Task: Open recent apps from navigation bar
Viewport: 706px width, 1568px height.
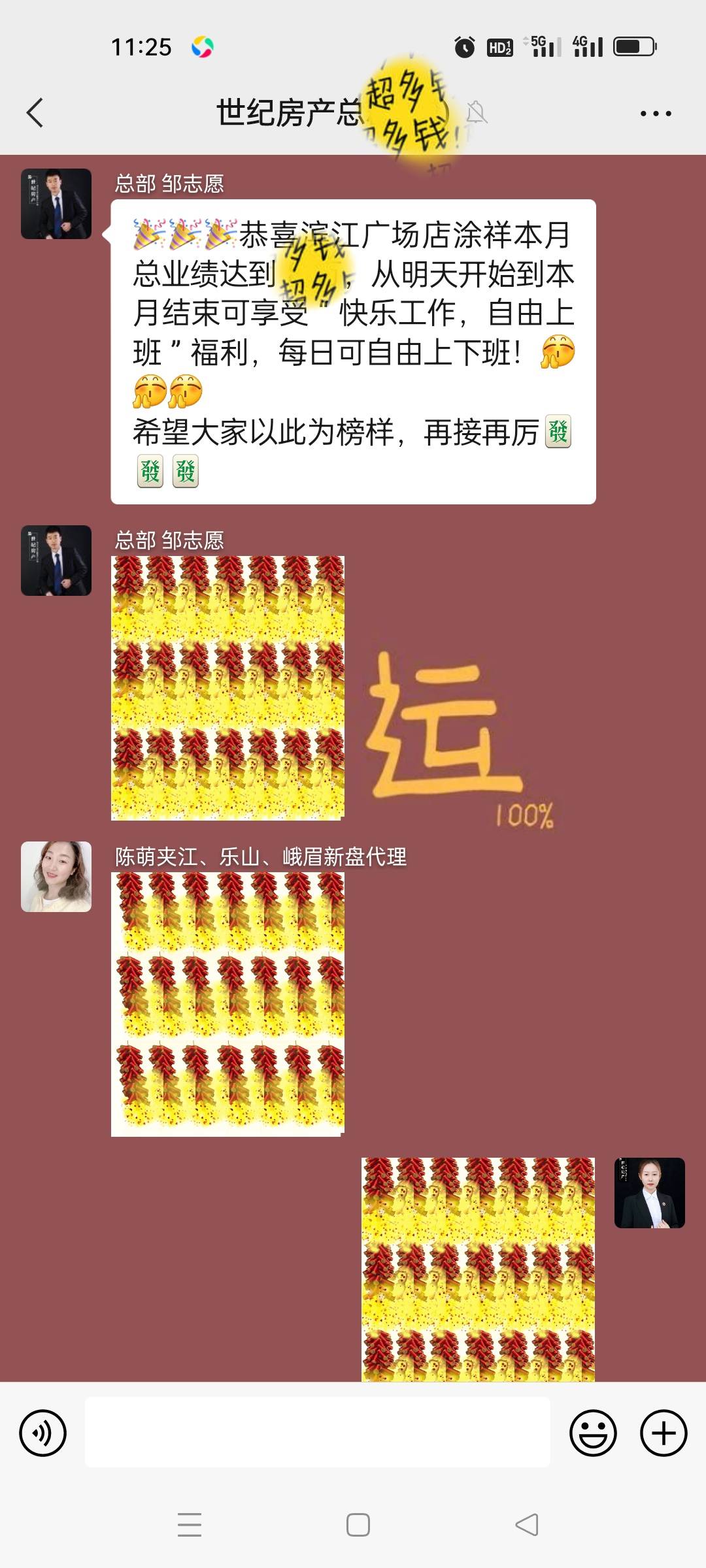Action: click(x=190, y=1525)
